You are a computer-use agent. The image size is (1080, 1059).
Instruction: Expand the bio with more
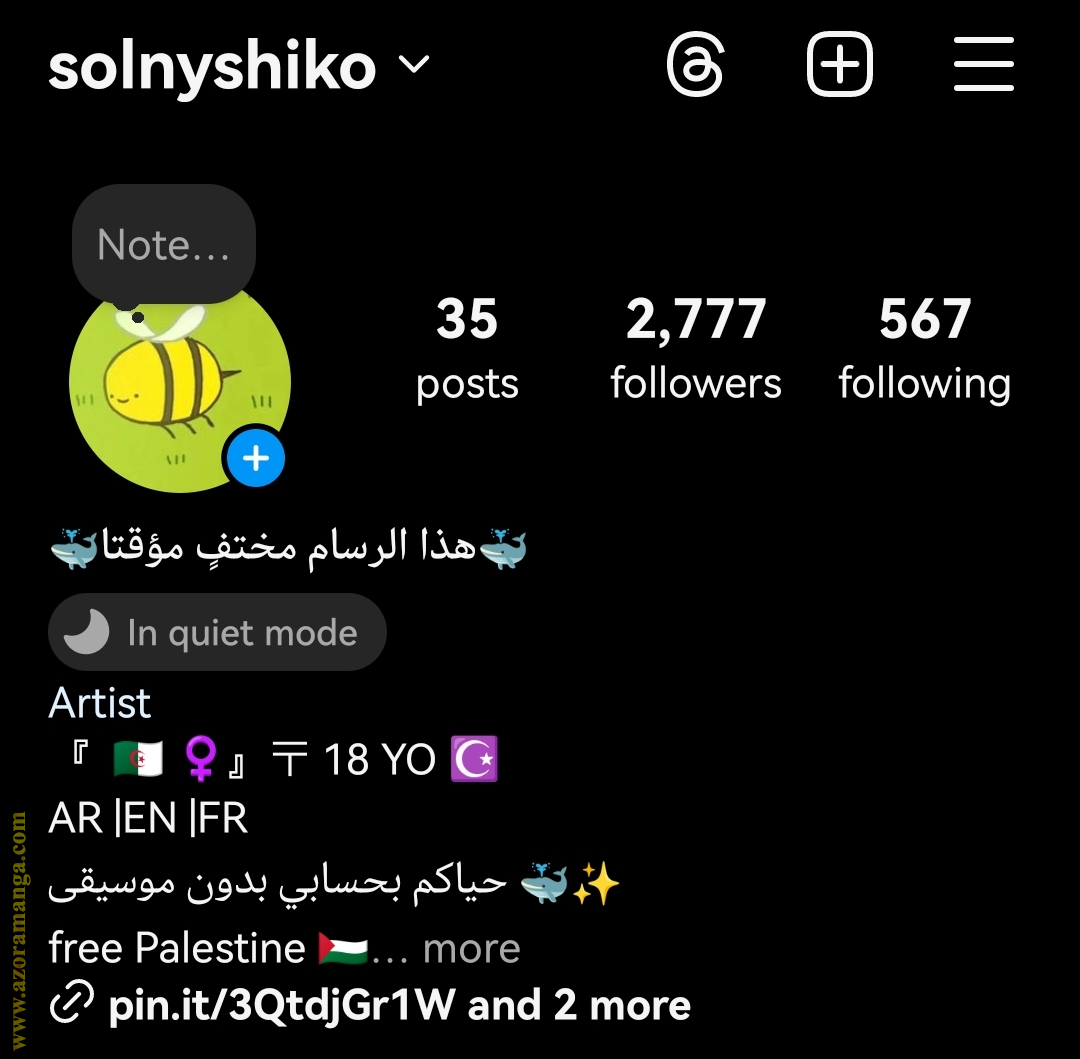[x=471, y=948]
